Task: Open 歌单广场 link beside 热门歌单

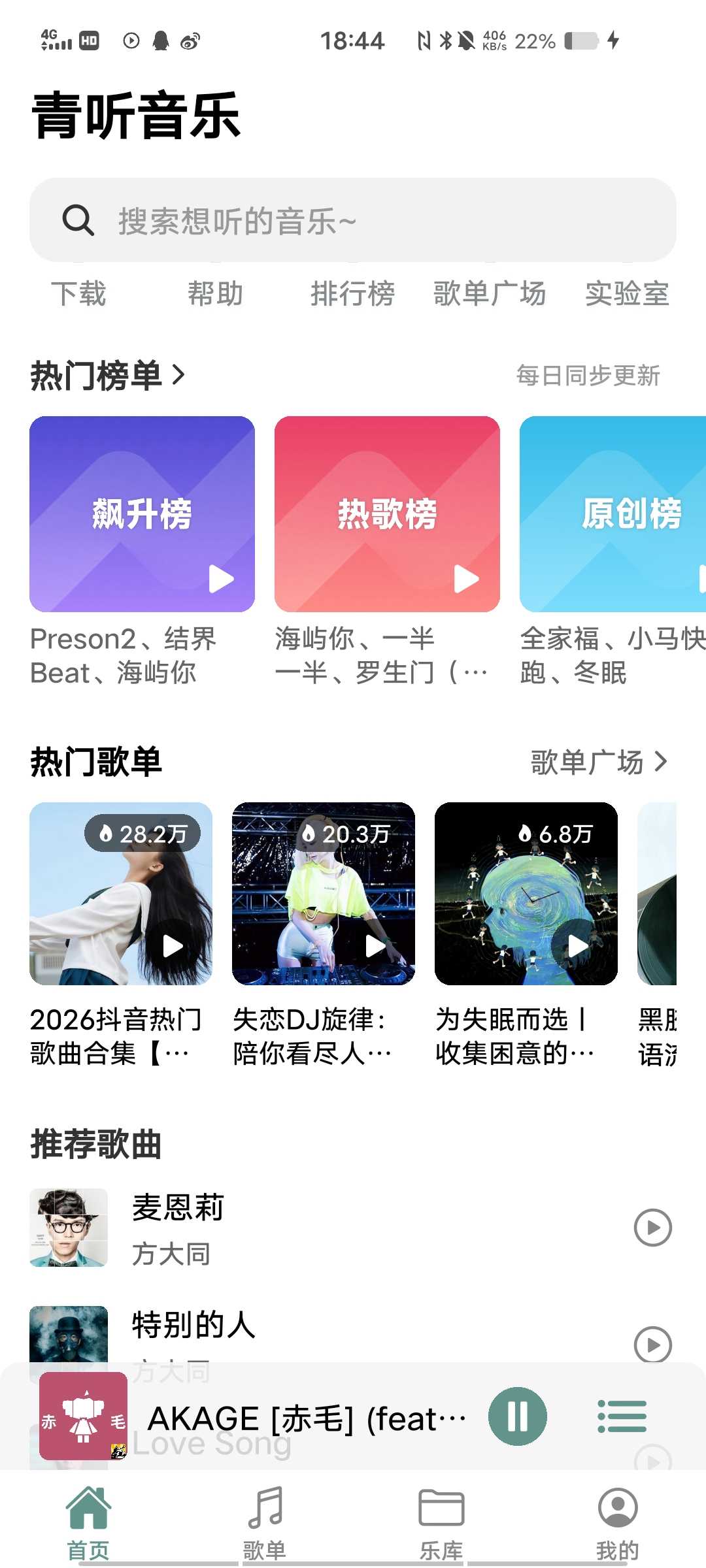Action: (598, 762)
